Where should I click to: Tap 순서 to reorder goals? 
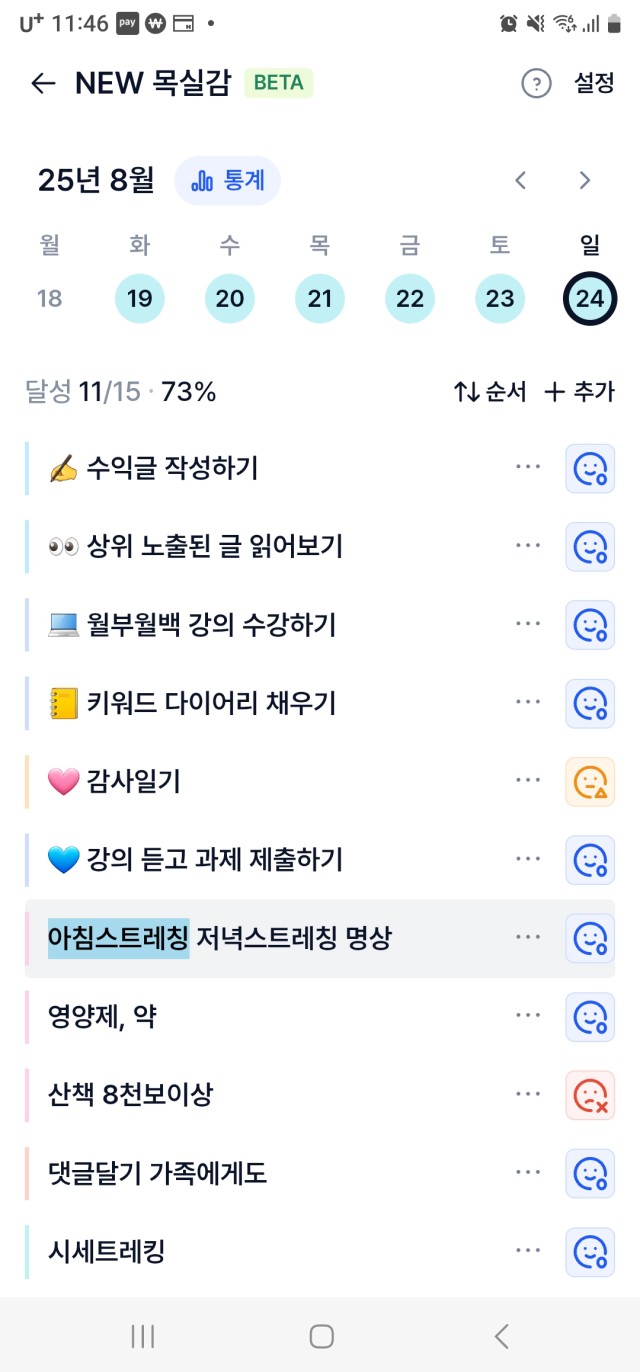point(490,392)
